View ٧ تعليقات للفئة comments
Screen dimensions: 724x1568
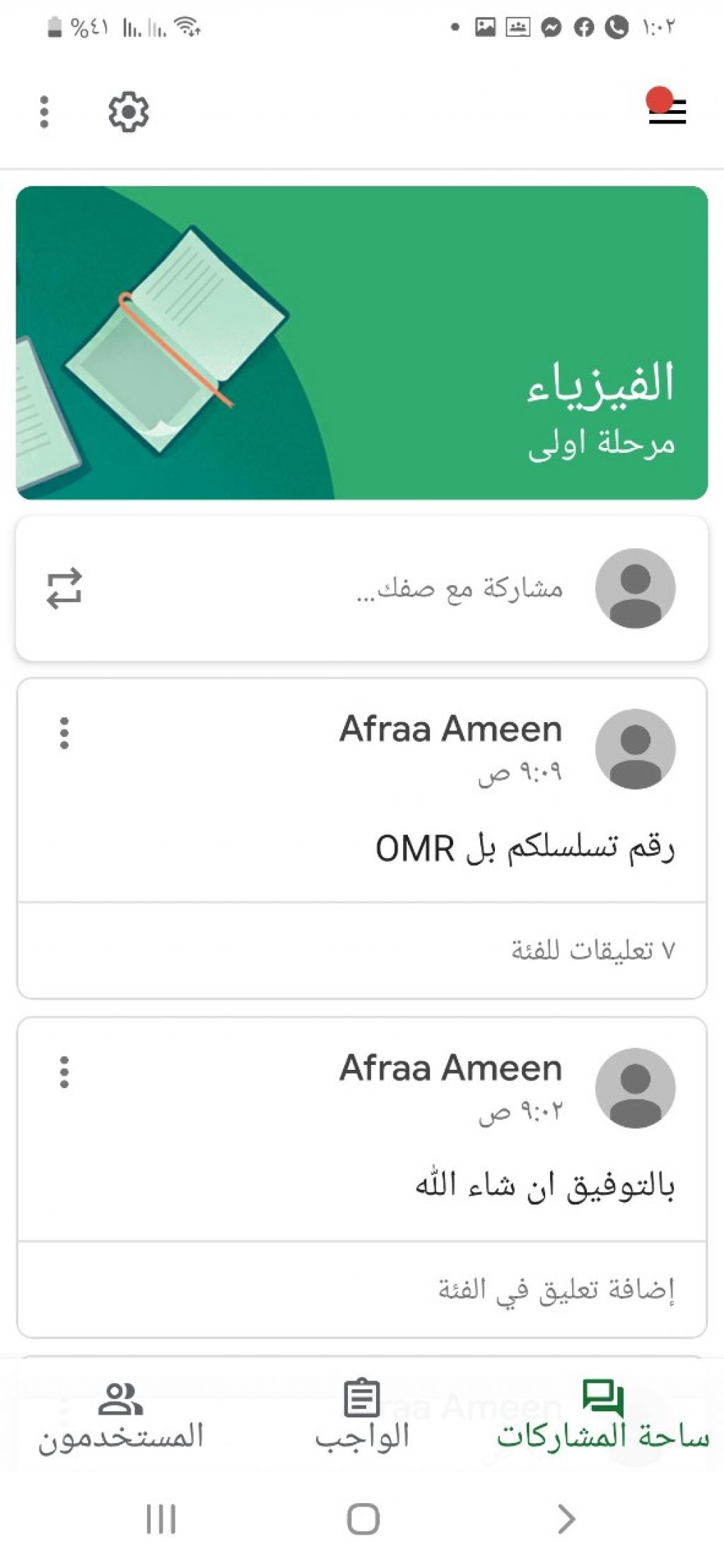(x=592, y=950)
